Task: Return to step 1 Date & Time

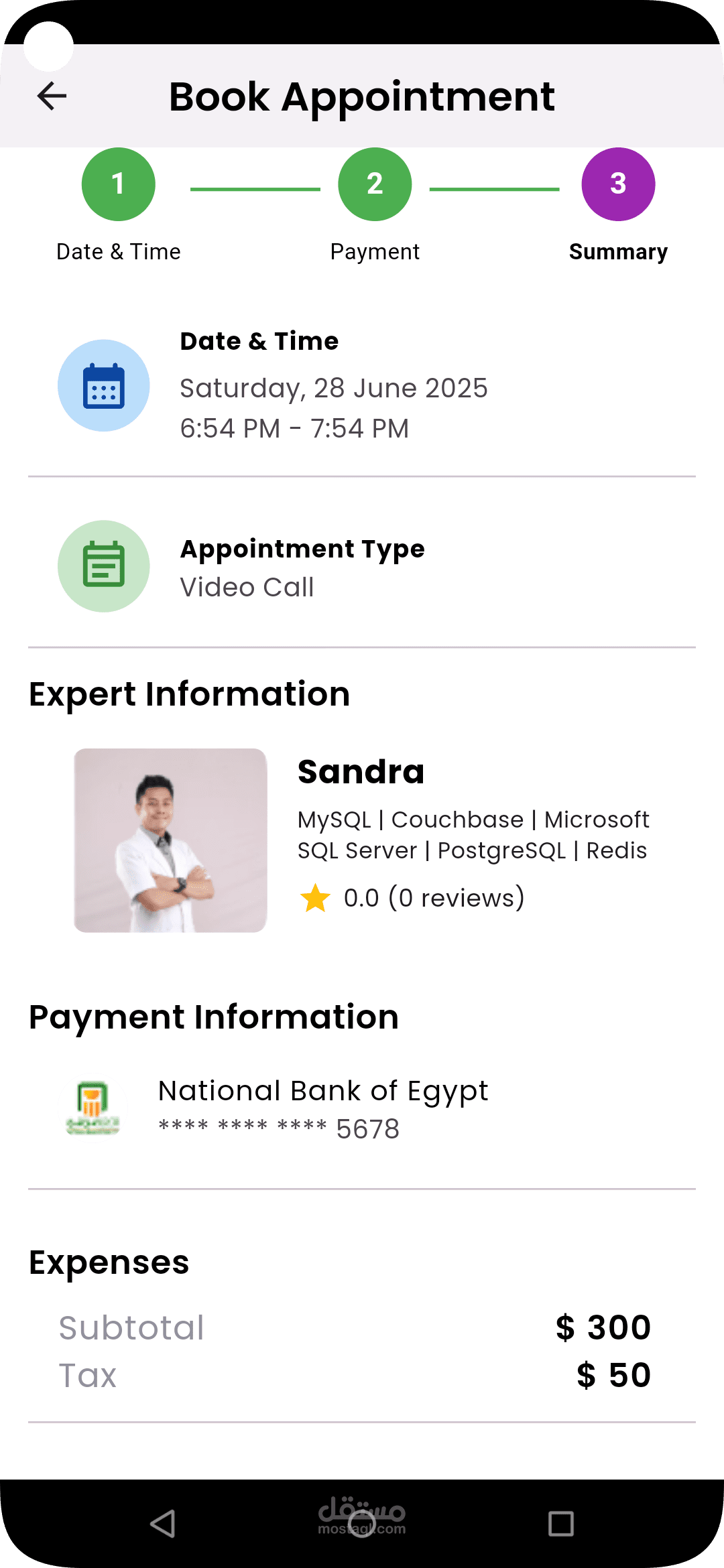Action: [x=118, y=185]
